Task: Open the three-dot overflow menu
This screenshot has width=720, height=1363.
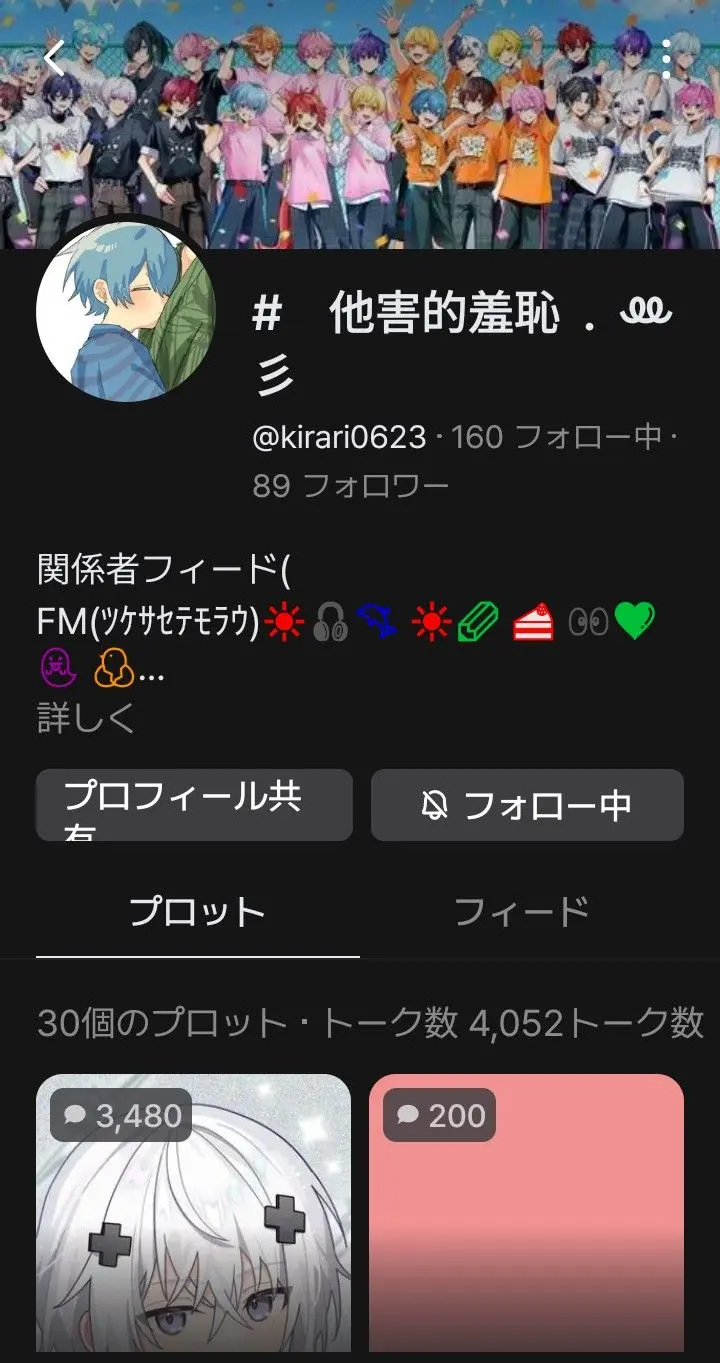Action: [x=666, y=60]
